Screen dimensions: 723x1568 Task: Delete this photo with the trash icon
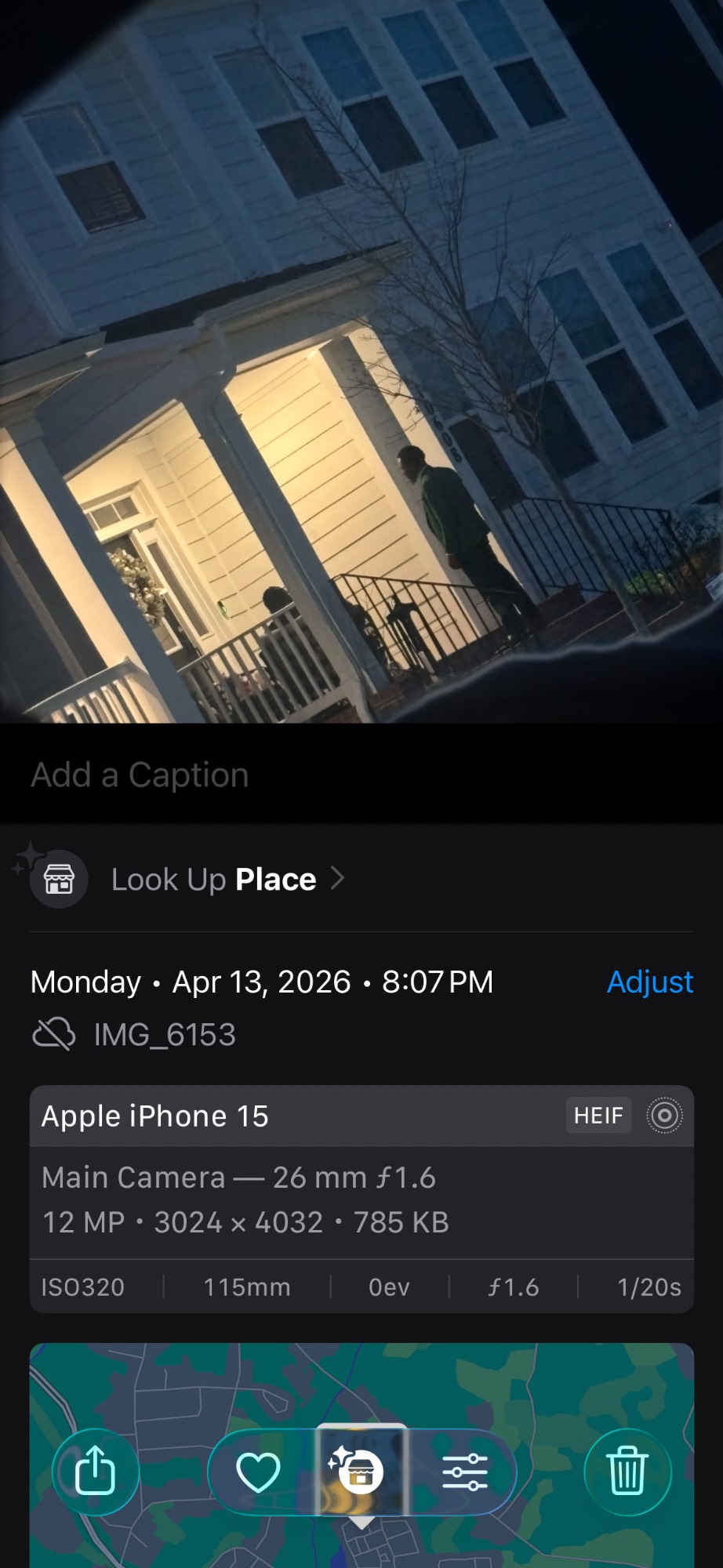pyautogui.click(x=627, y=1472)
